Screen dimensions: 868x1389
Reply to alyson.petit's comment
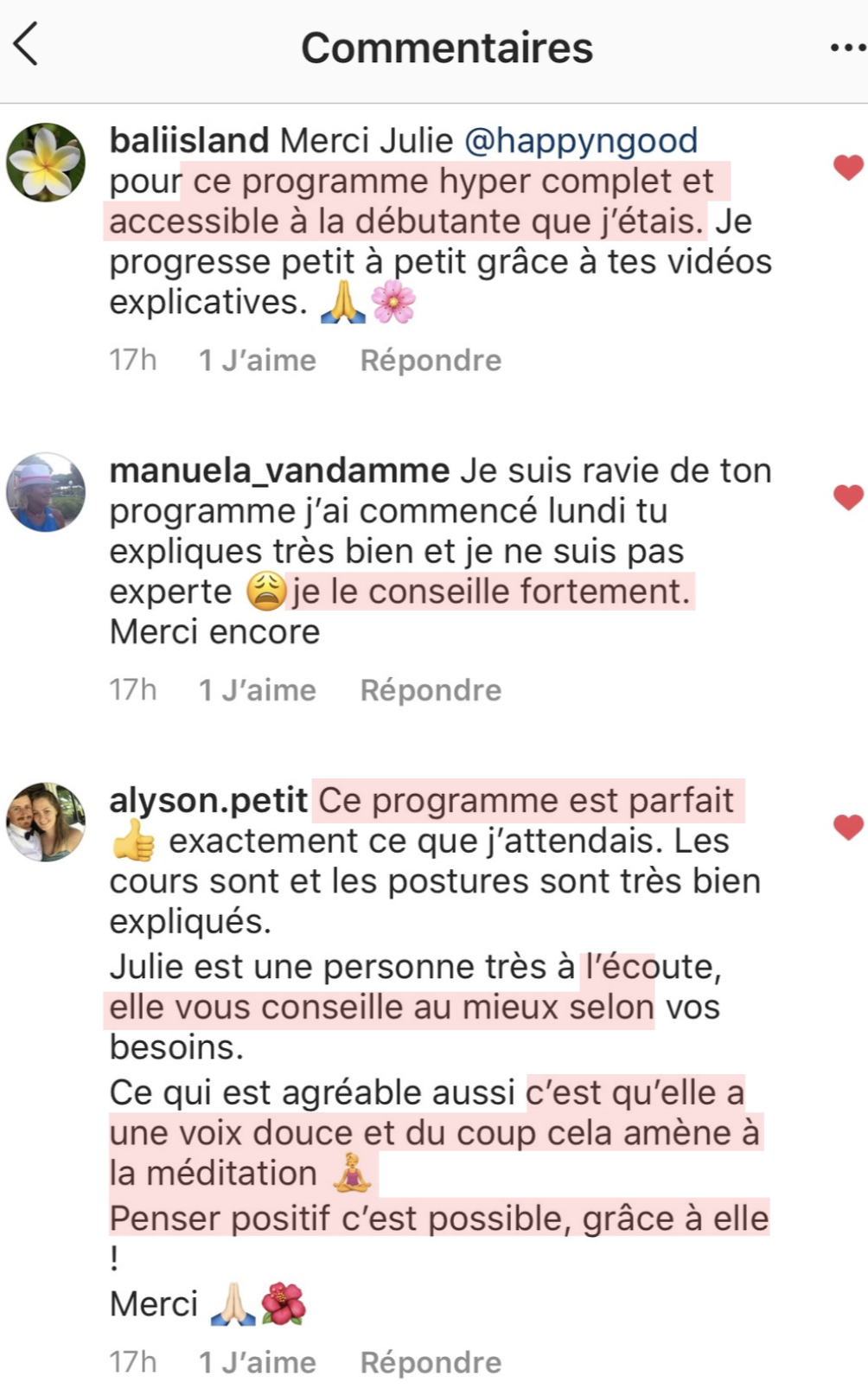(431, 1362)
